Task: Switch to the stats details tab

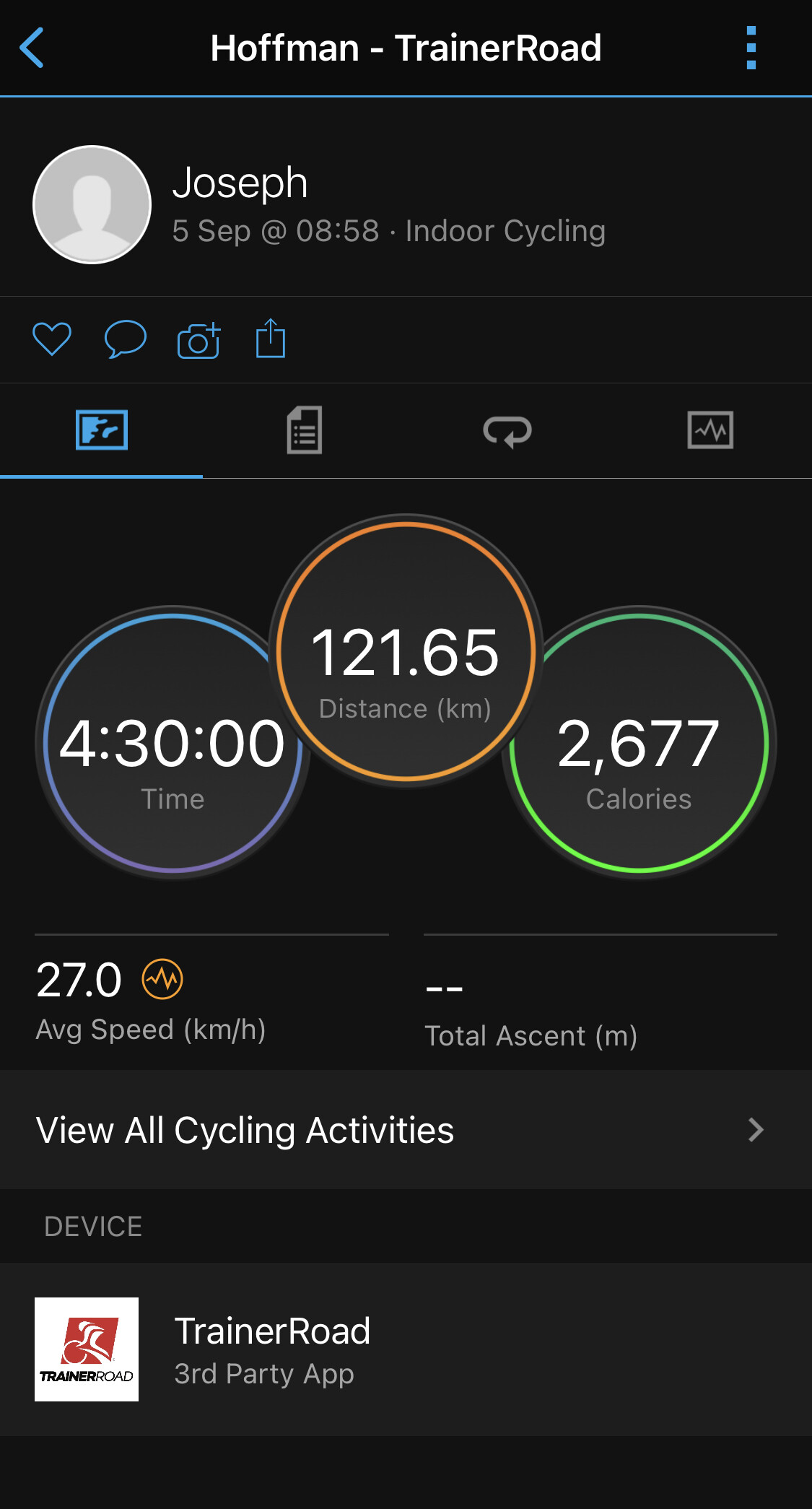Action: (x=305, y=430)
